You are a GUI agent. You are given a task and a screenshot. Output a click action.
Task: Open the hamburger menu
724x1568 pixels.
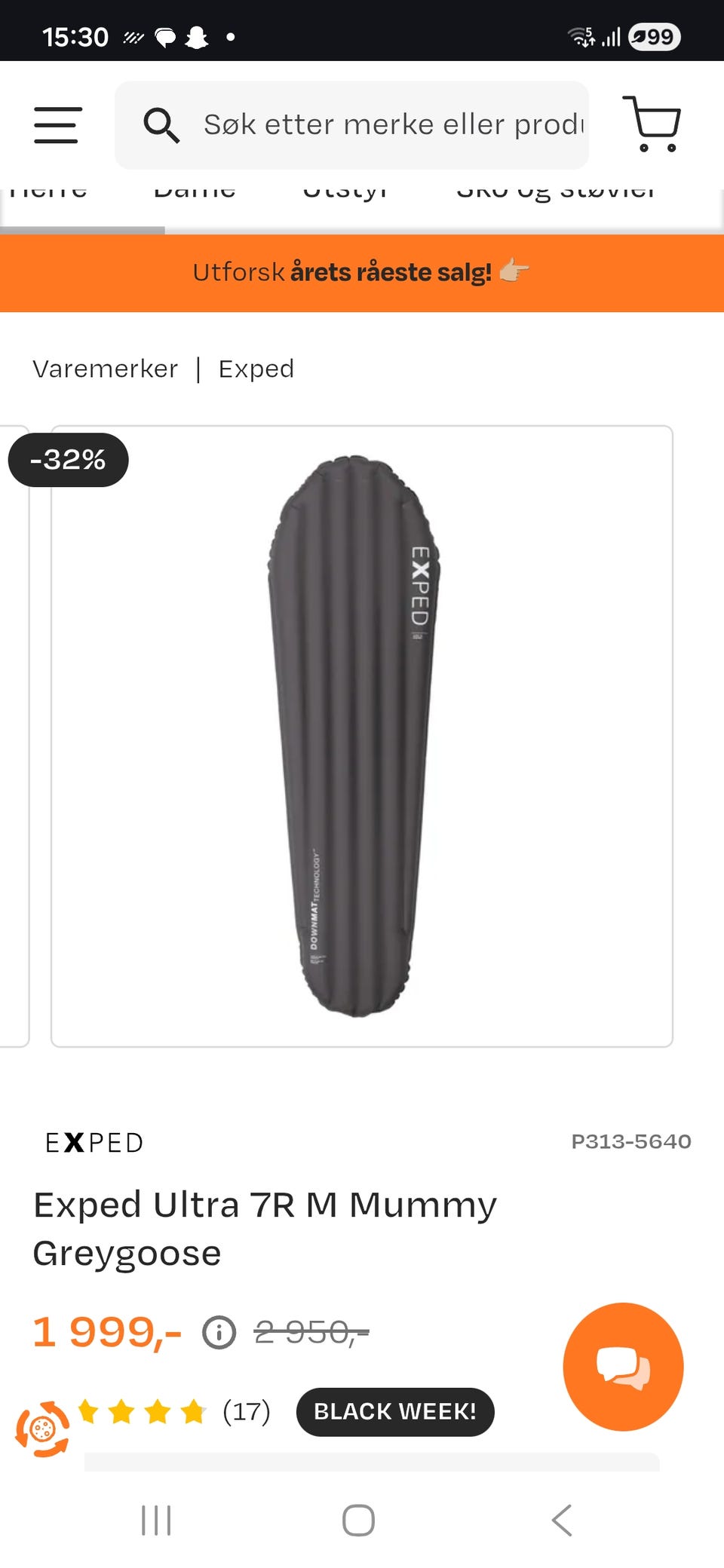[x=57, y=124]
